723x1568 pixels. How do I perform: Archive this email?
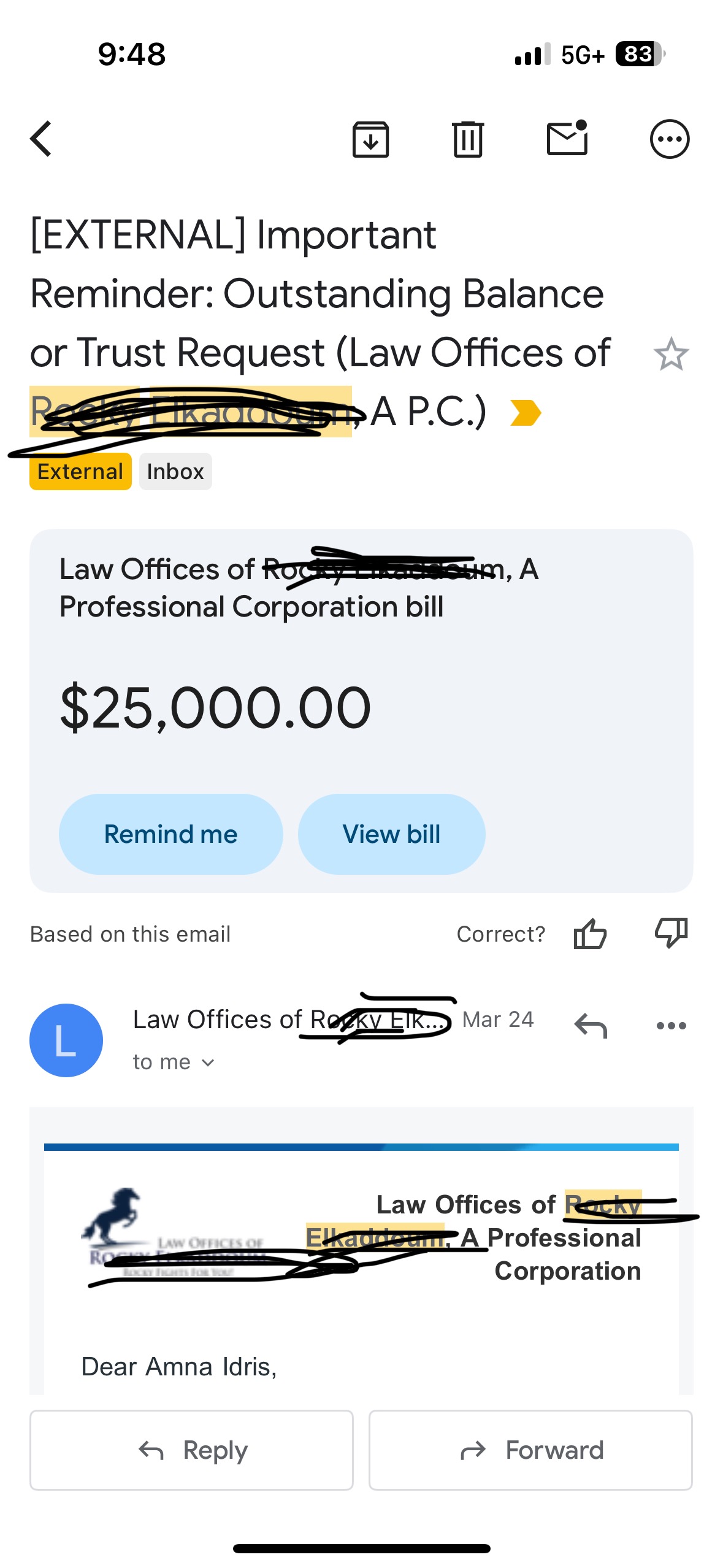click(370, 139)
